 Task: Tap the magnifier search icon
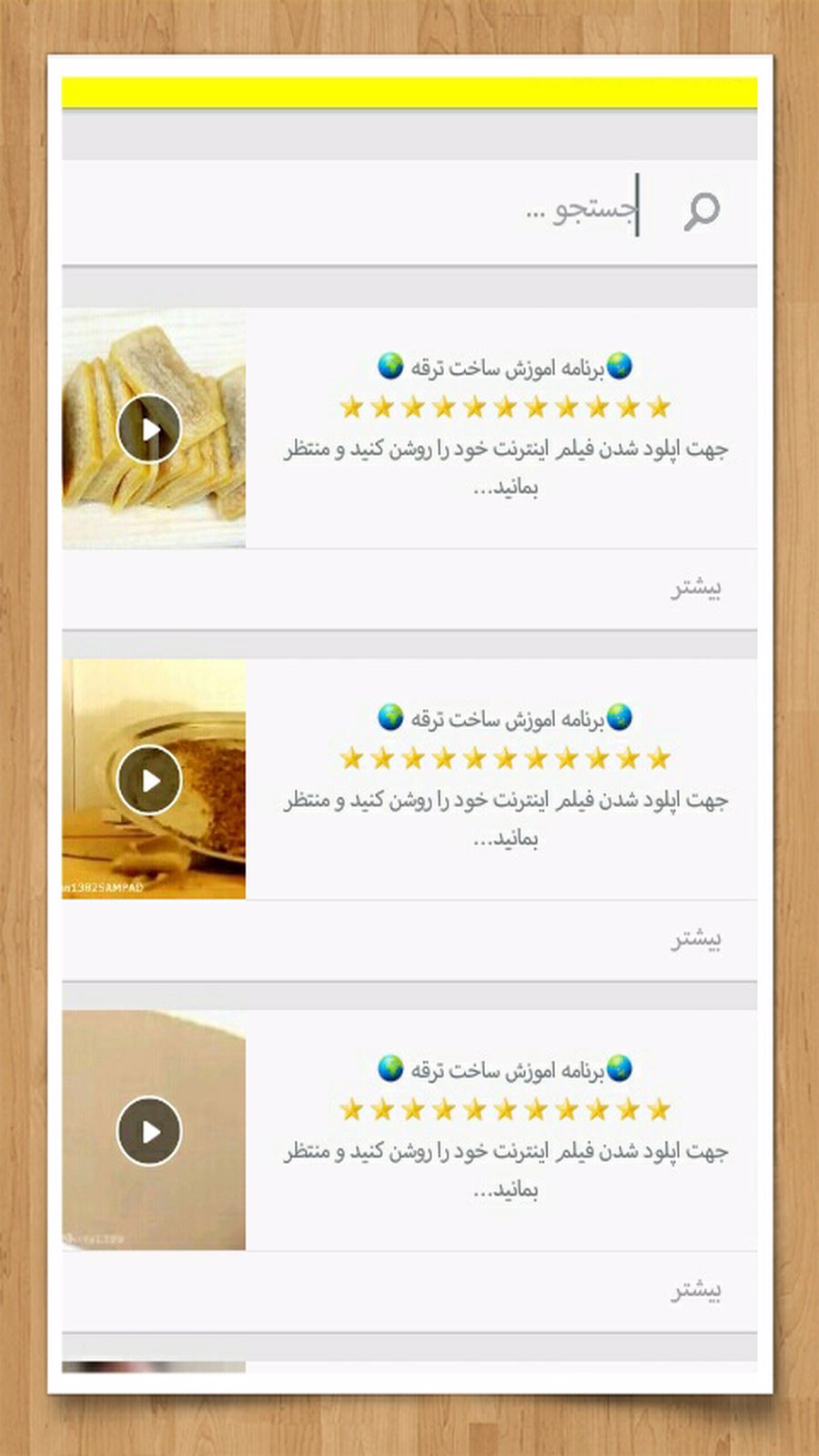click(x=702, y=211)
